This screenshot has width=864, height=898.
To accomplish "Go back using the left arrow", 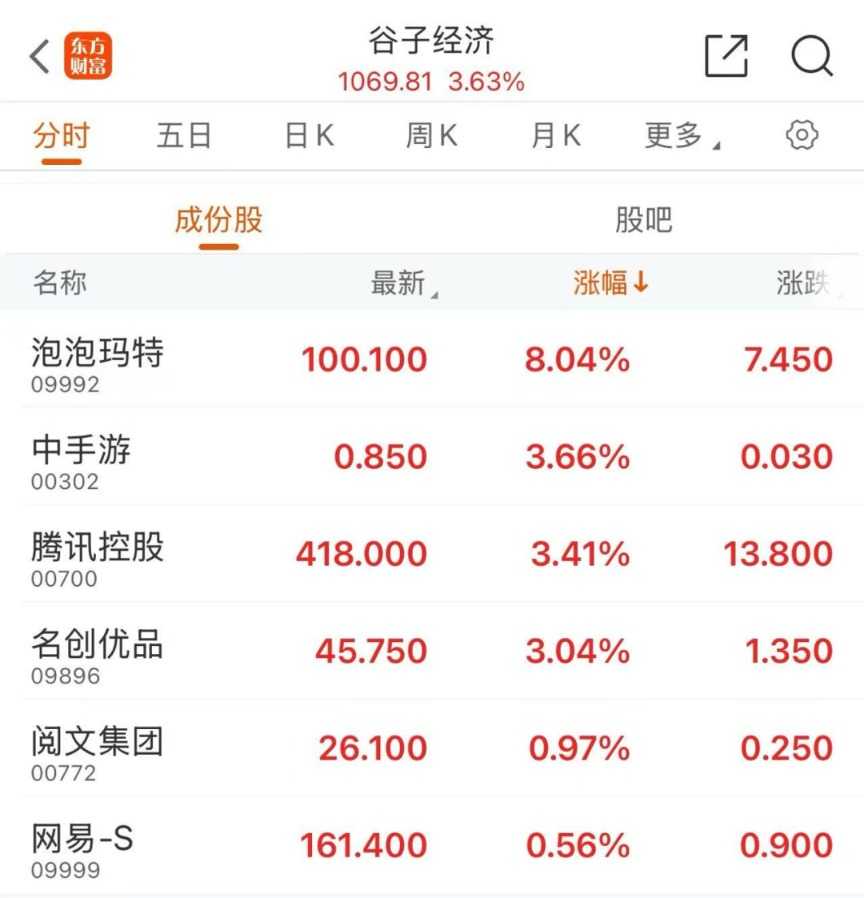I will (40, 56).
